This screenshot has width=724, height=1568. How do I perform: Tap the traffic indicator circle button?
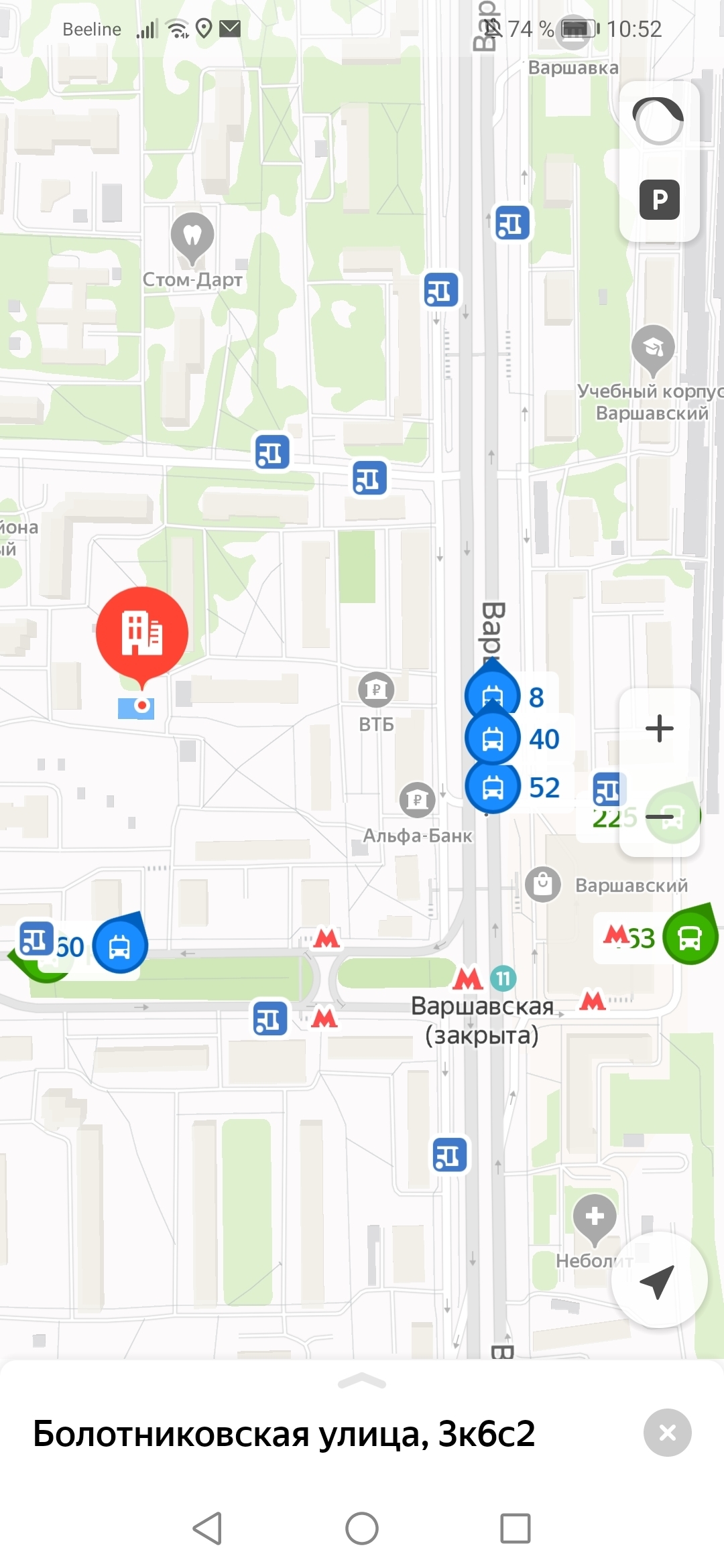tap(659, 121)
